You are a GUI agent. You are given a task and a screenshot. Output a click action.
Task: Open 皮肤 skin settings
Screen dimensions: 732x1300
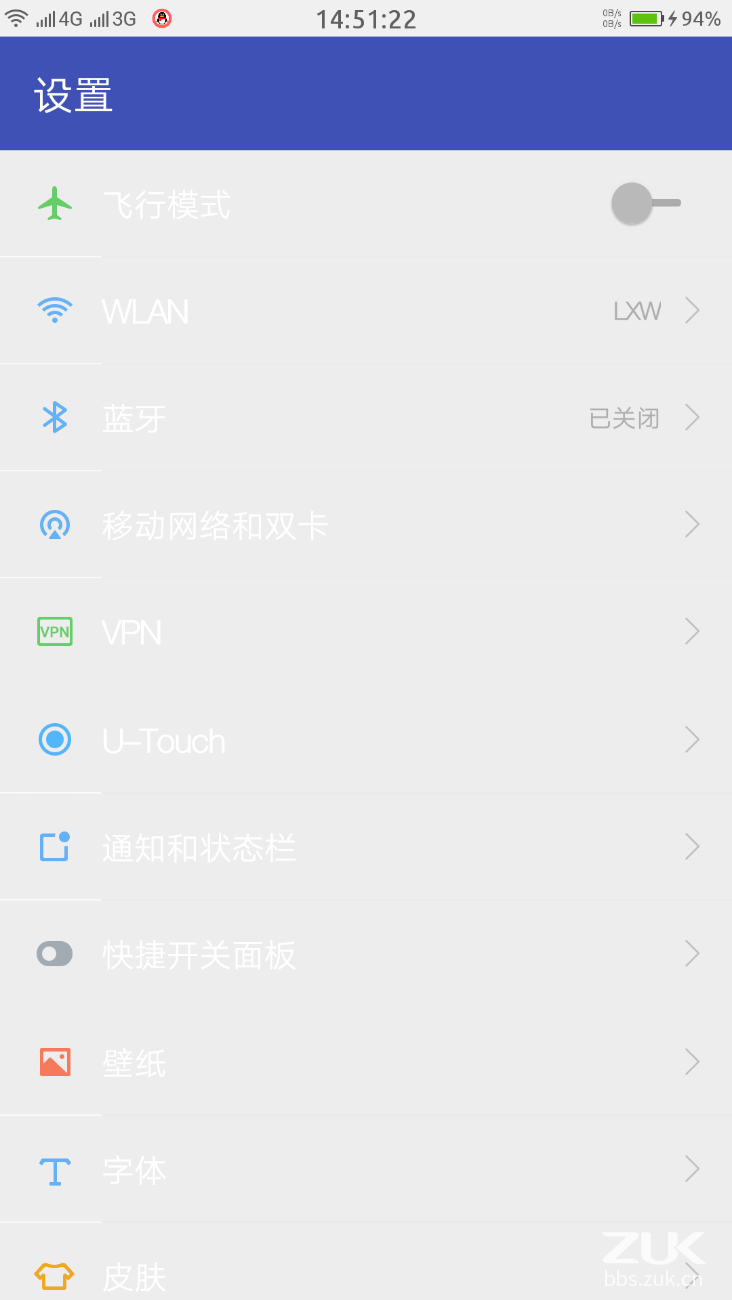[366, 1275]
